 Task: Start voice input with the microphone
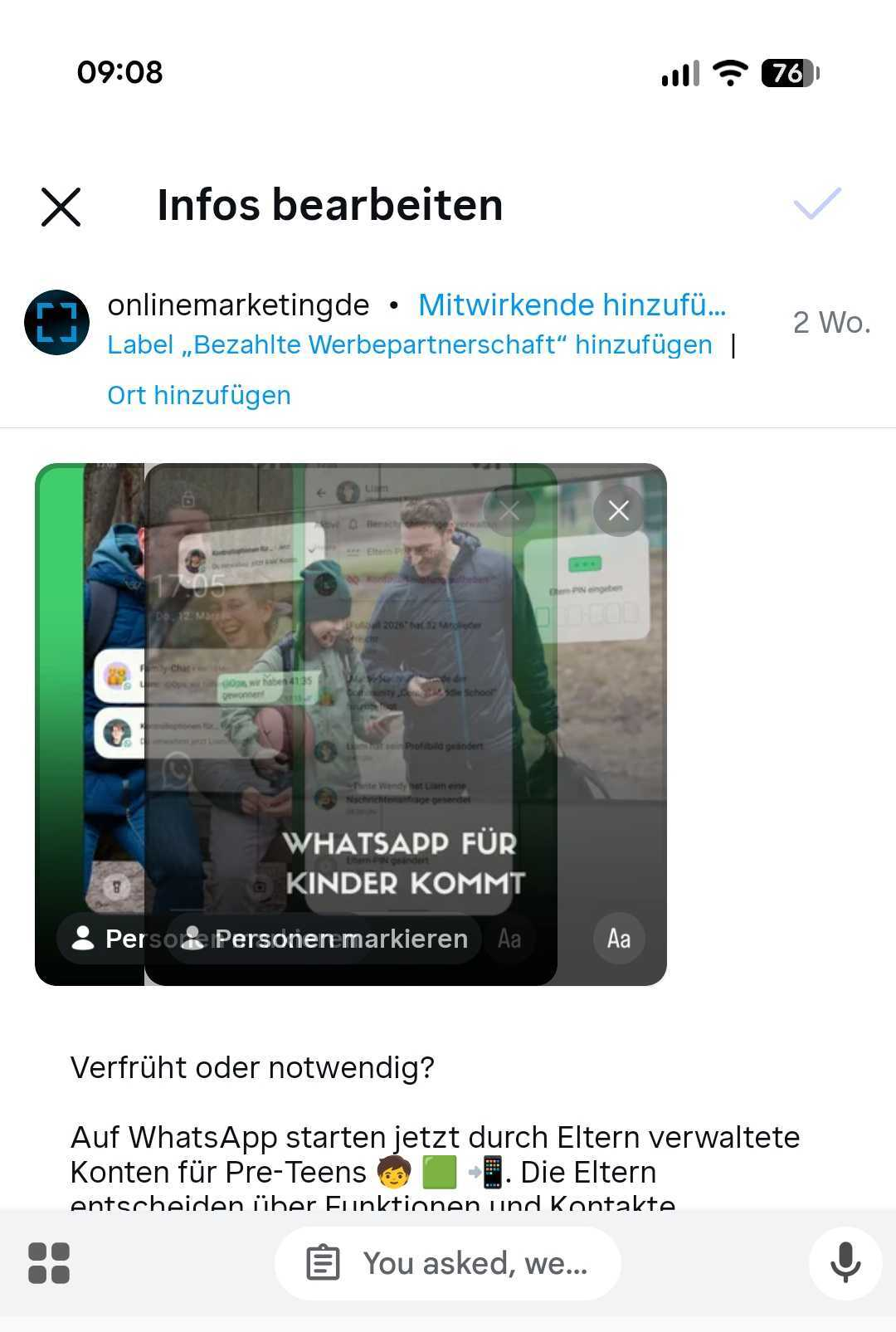tap(845, 1263)
